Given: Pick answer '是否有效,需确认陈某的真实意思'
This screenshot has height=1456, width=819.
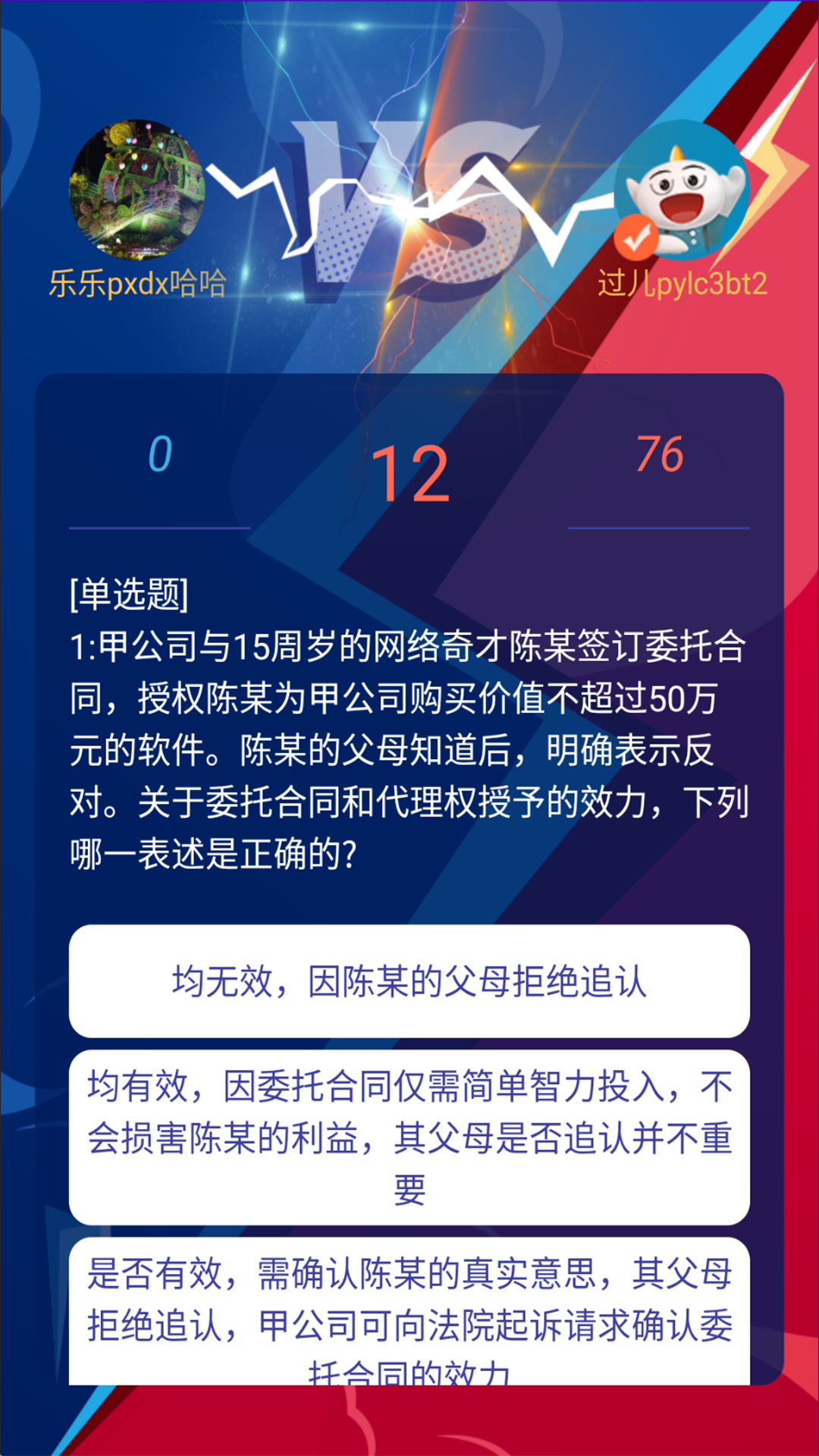Looking at the screenshot, I should coord(409,1312).
